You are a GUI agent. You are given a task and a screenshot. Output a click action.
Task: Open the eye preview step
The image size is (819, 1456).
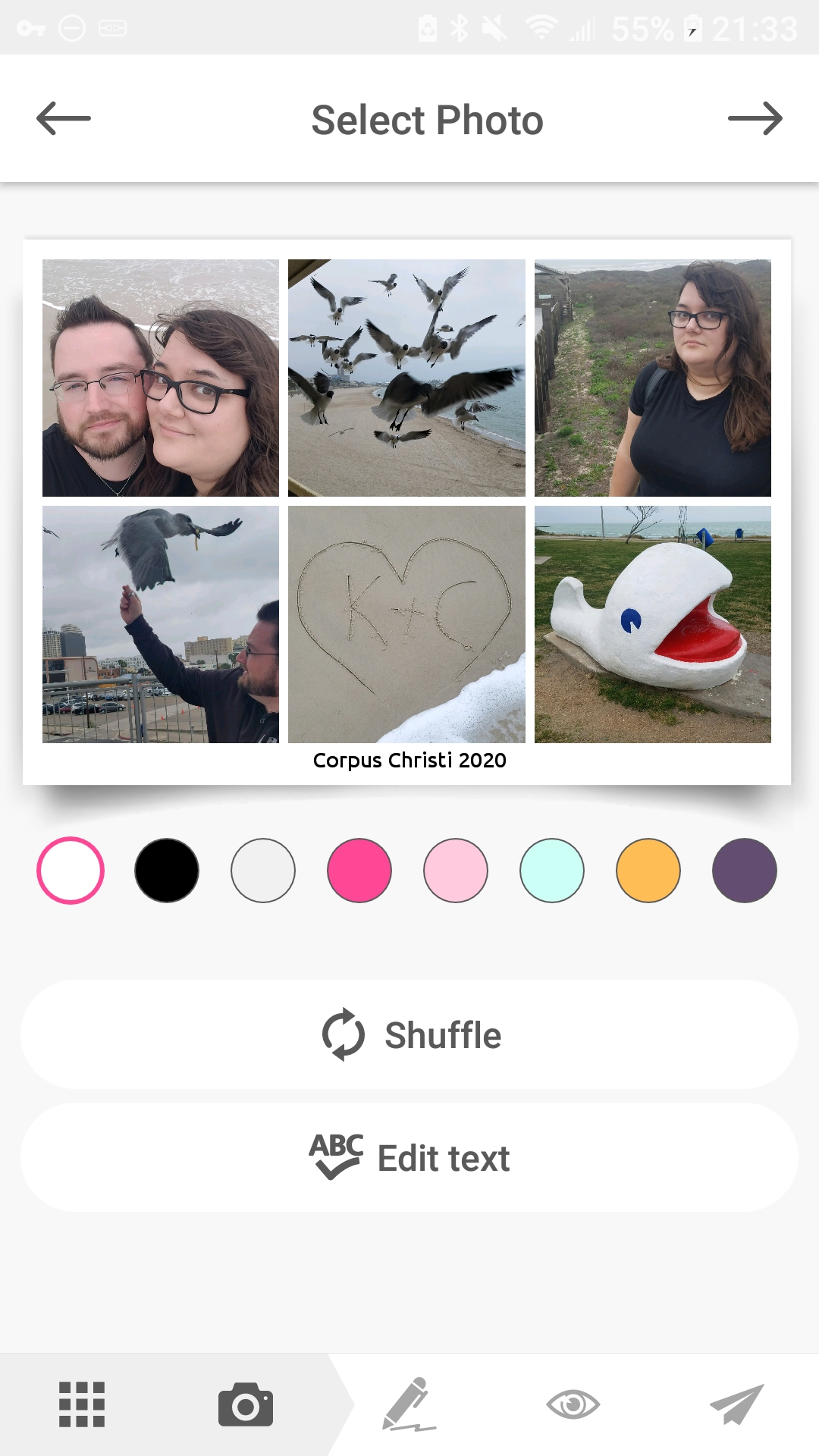coord(573,1404)
